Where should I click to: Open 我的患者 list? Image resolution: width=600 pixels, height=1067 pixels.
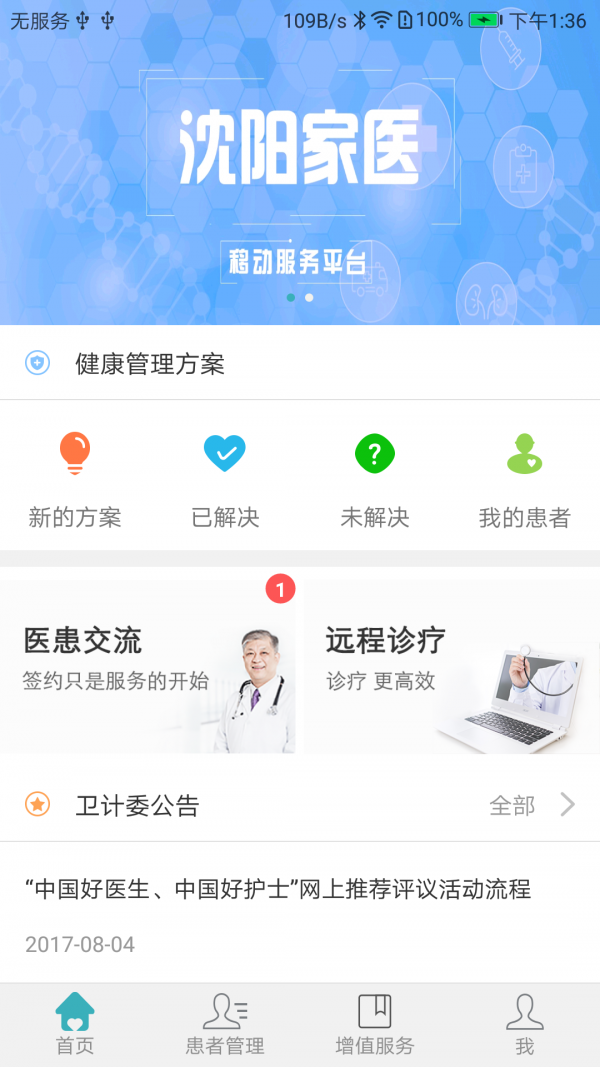[524, 478]
